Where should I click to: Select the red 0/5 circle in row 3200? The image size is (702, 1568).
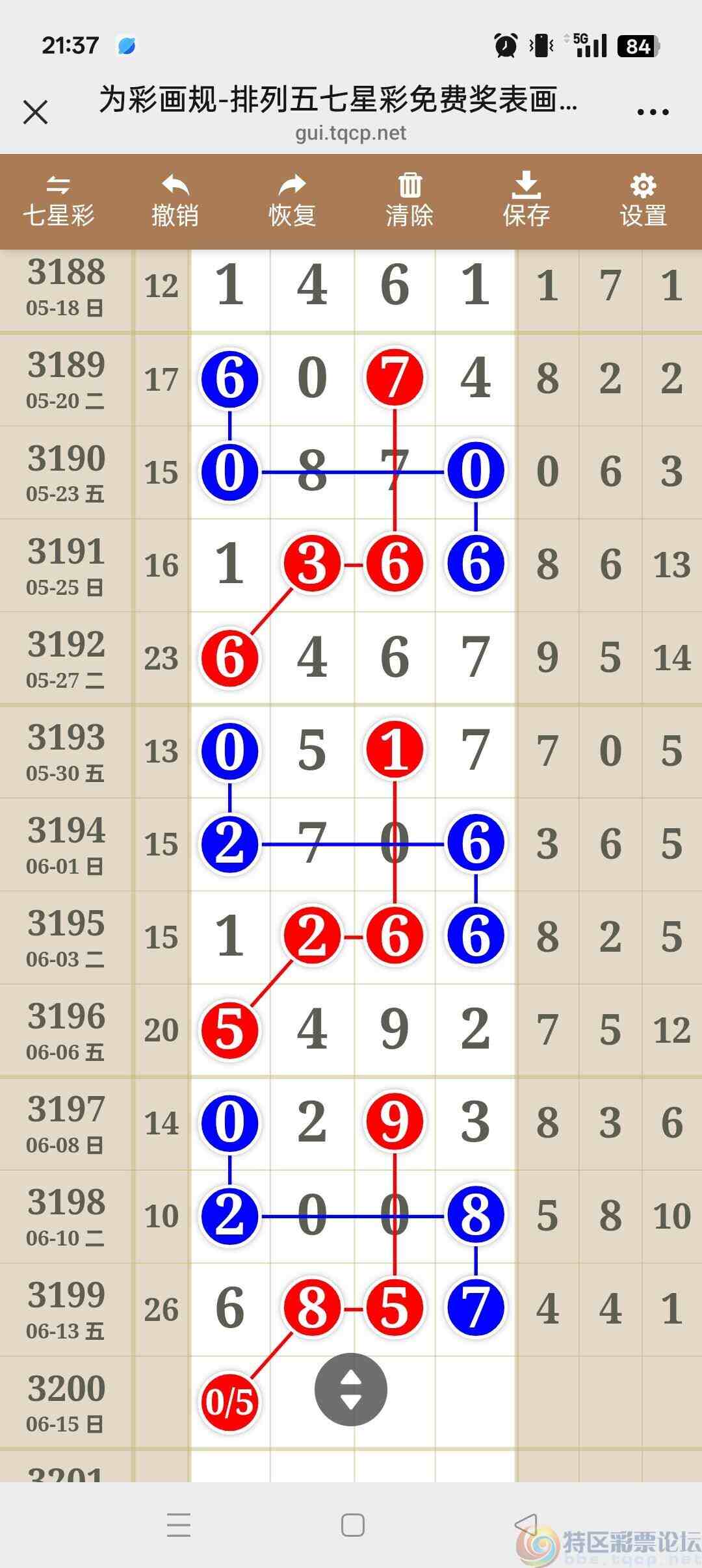click(229, 1402)
